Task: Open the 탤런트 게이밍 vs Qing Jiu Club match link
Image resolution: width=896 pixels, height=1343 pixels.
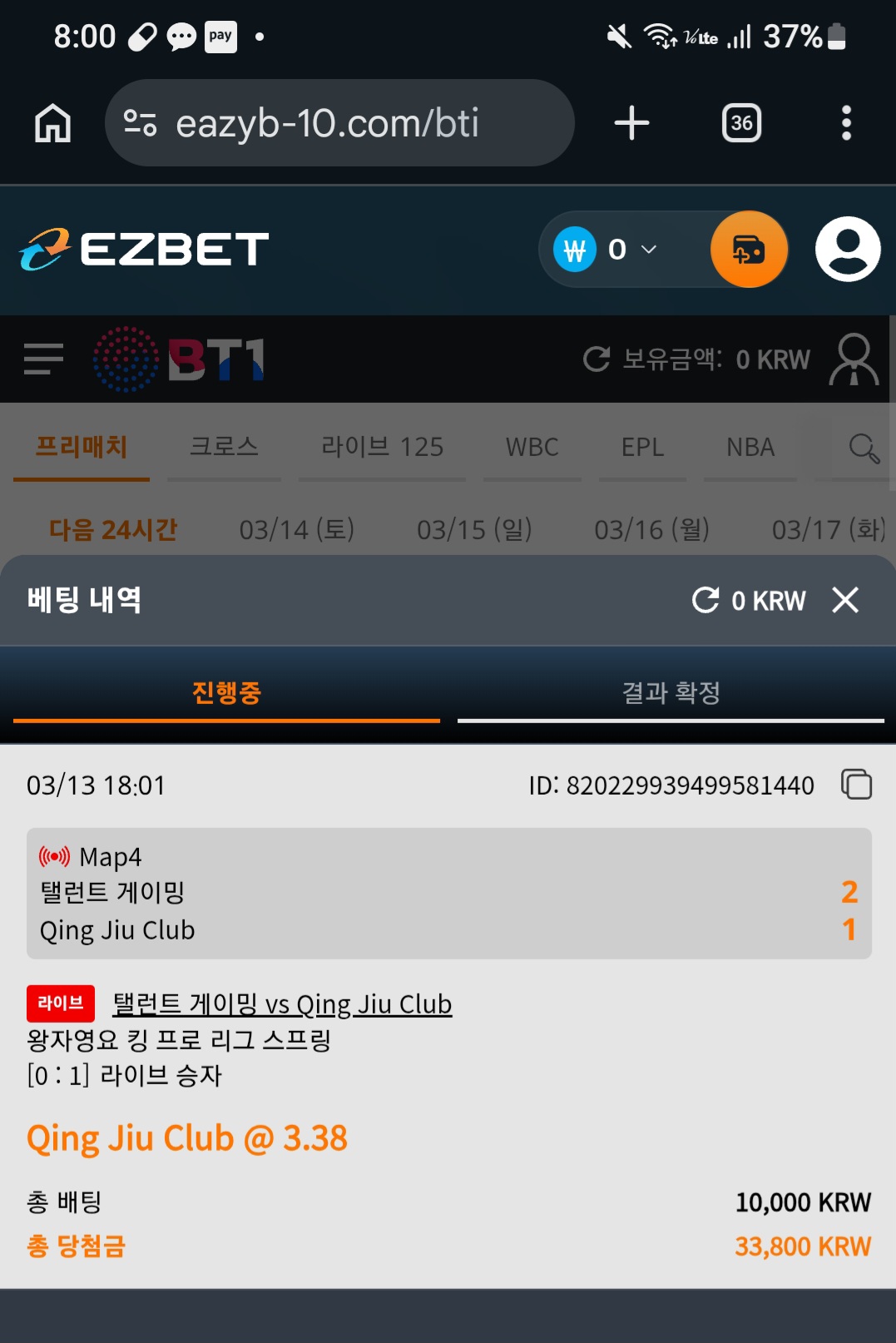Action: [282, 1004]
